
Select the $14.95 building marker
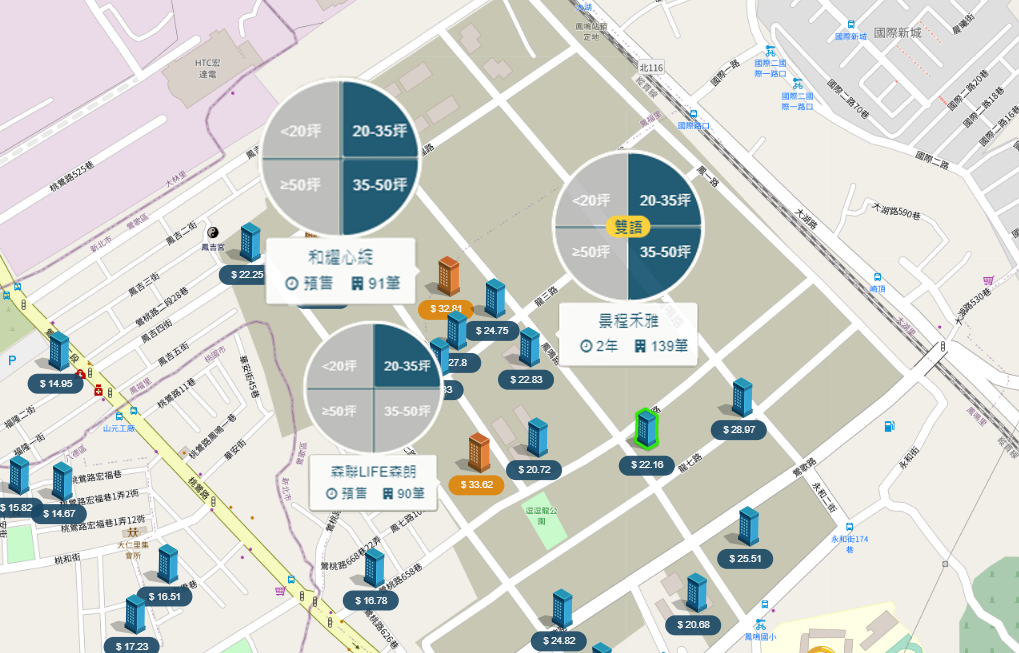pos(59,352)
